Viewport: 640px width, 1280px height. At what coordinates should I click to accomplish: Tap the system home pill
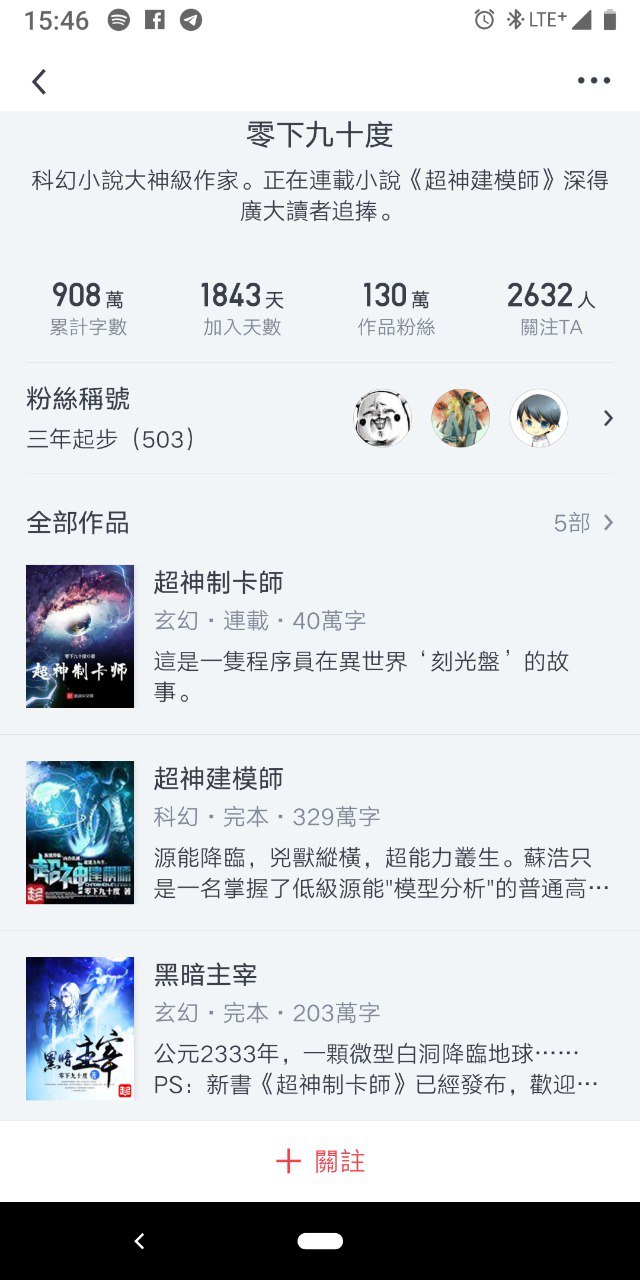(320, 1241)
